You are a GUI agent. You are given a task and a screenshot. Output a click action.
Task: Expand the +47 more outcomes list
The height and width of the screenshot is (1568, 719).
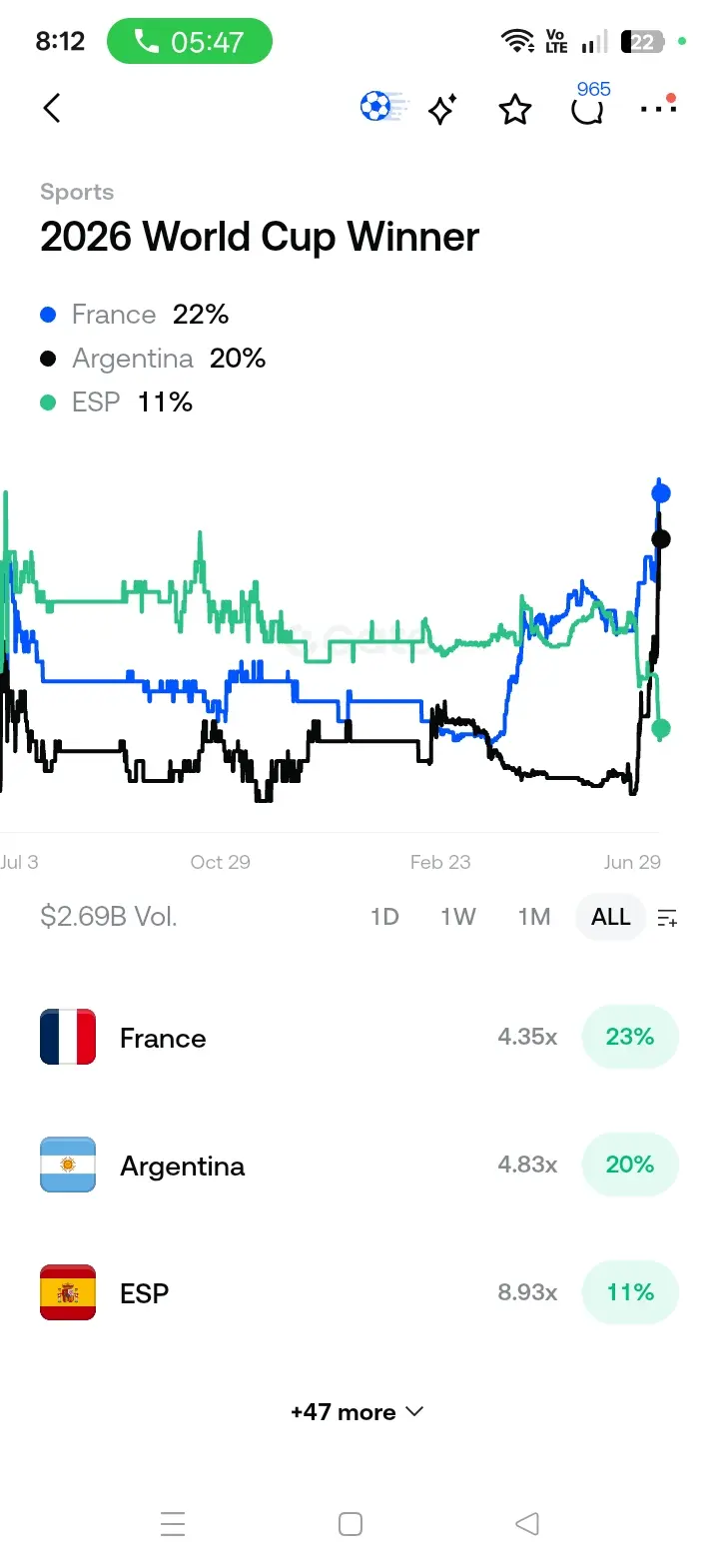click(358, 1412)
